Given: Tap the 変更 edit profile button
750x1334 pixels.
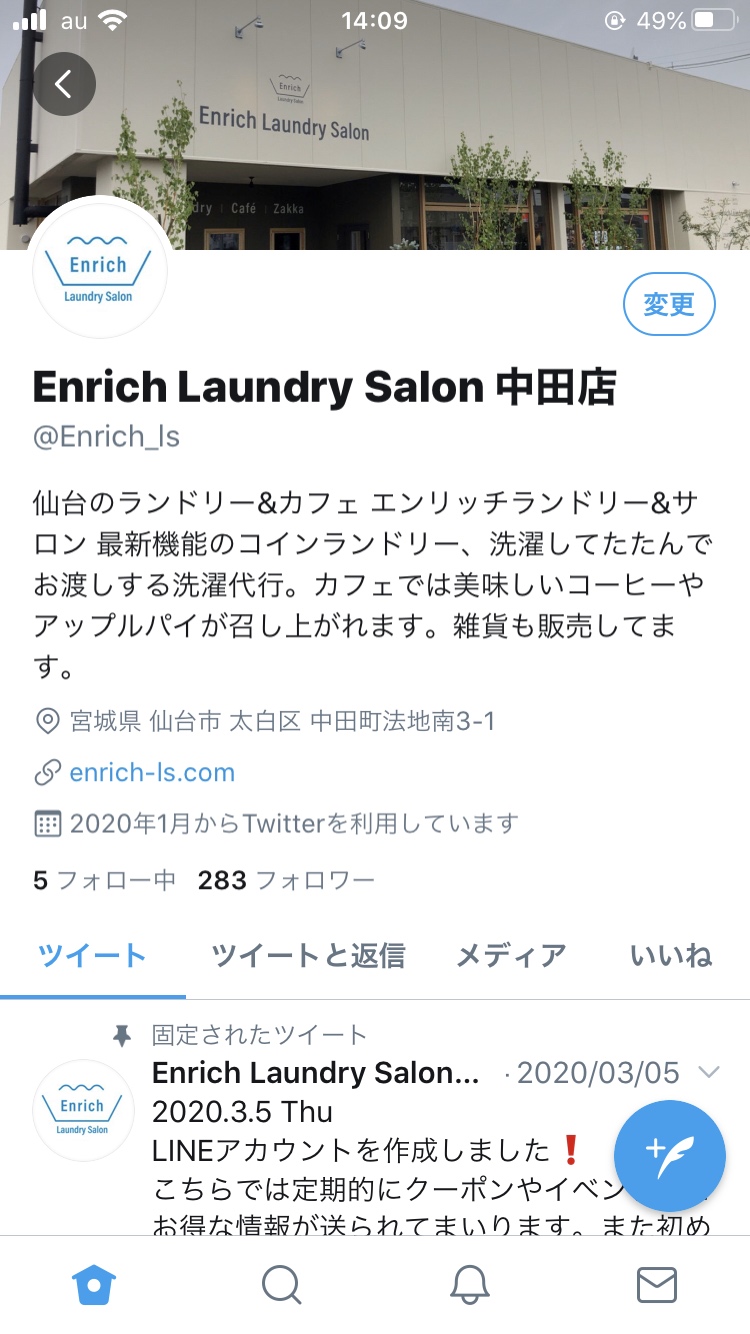Looking at the screenshot, I should pos(669,305).
